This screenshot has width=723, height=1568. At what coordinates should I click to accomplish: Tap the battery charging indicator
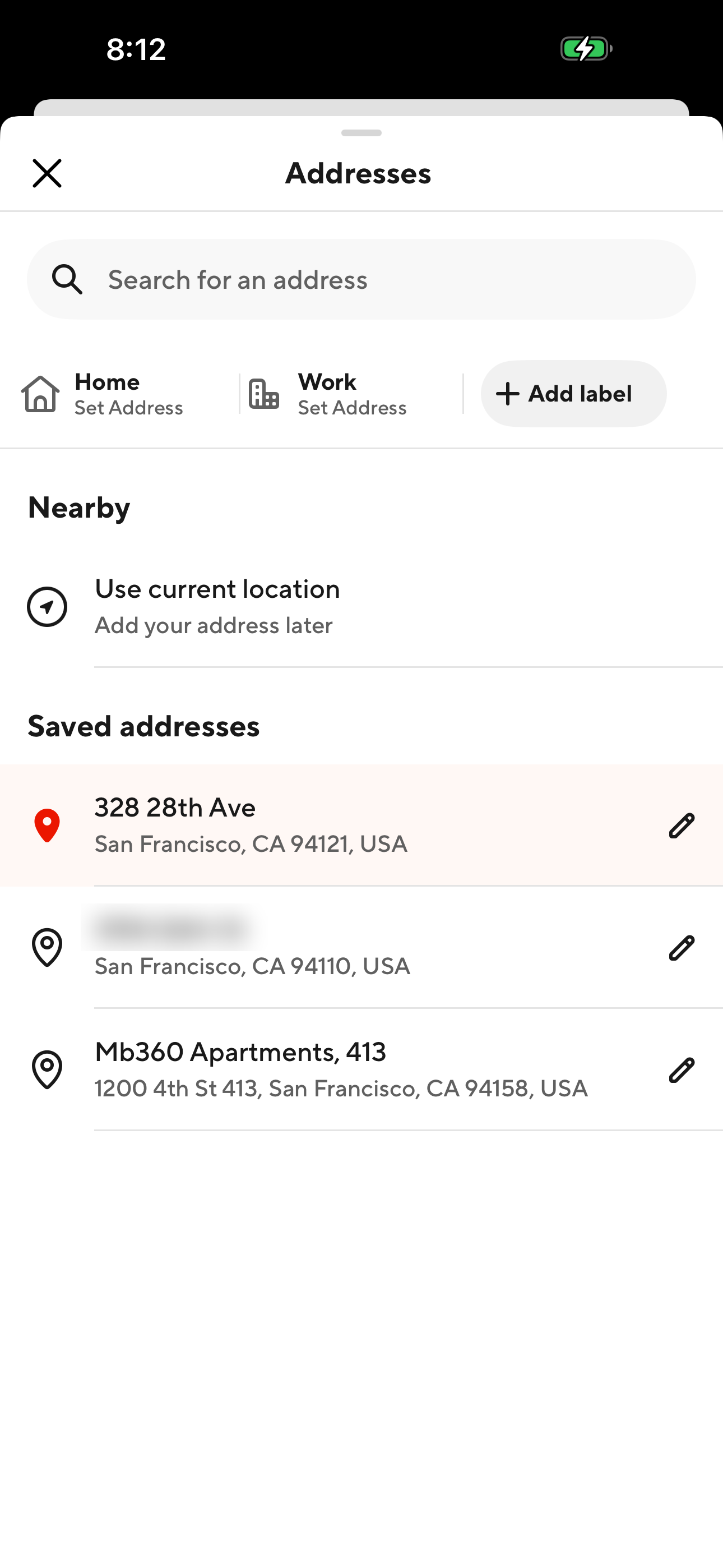click(585, 50)
